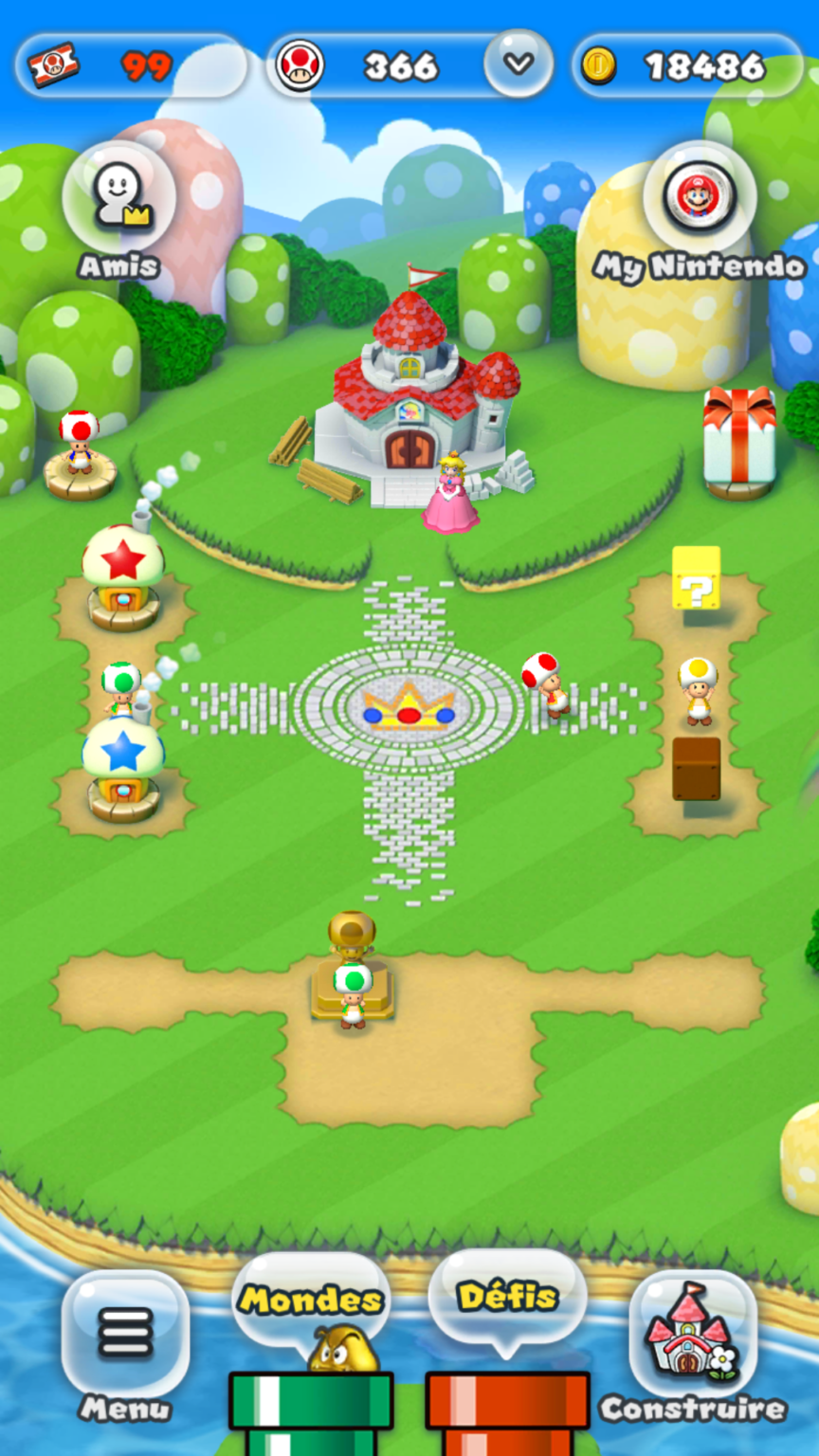Open My Nintendo

click(700, 198)
